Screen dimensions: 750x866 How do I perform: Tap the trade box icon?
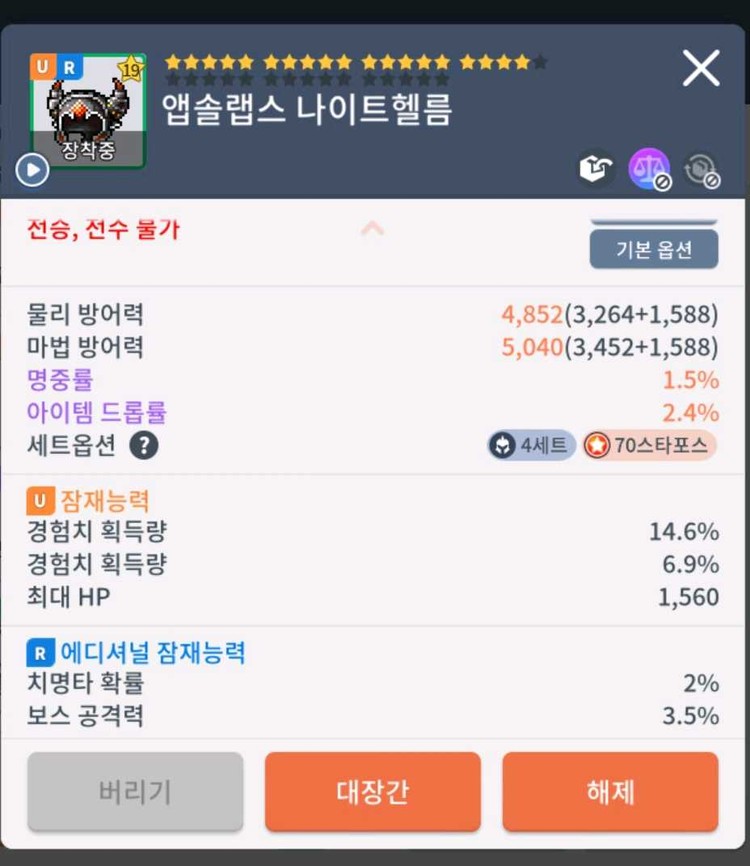pos(596,169)
